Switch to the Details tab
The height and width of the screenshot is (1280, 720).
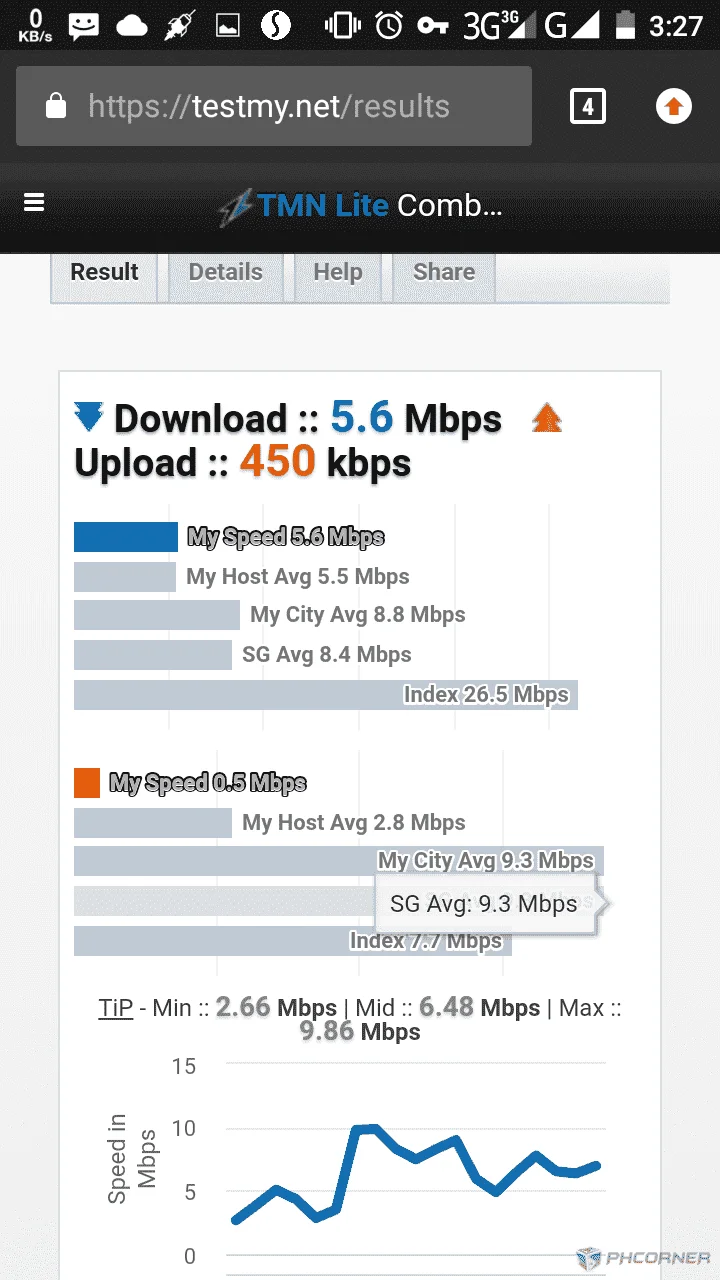pyautogui.click(x=226, y=275)
